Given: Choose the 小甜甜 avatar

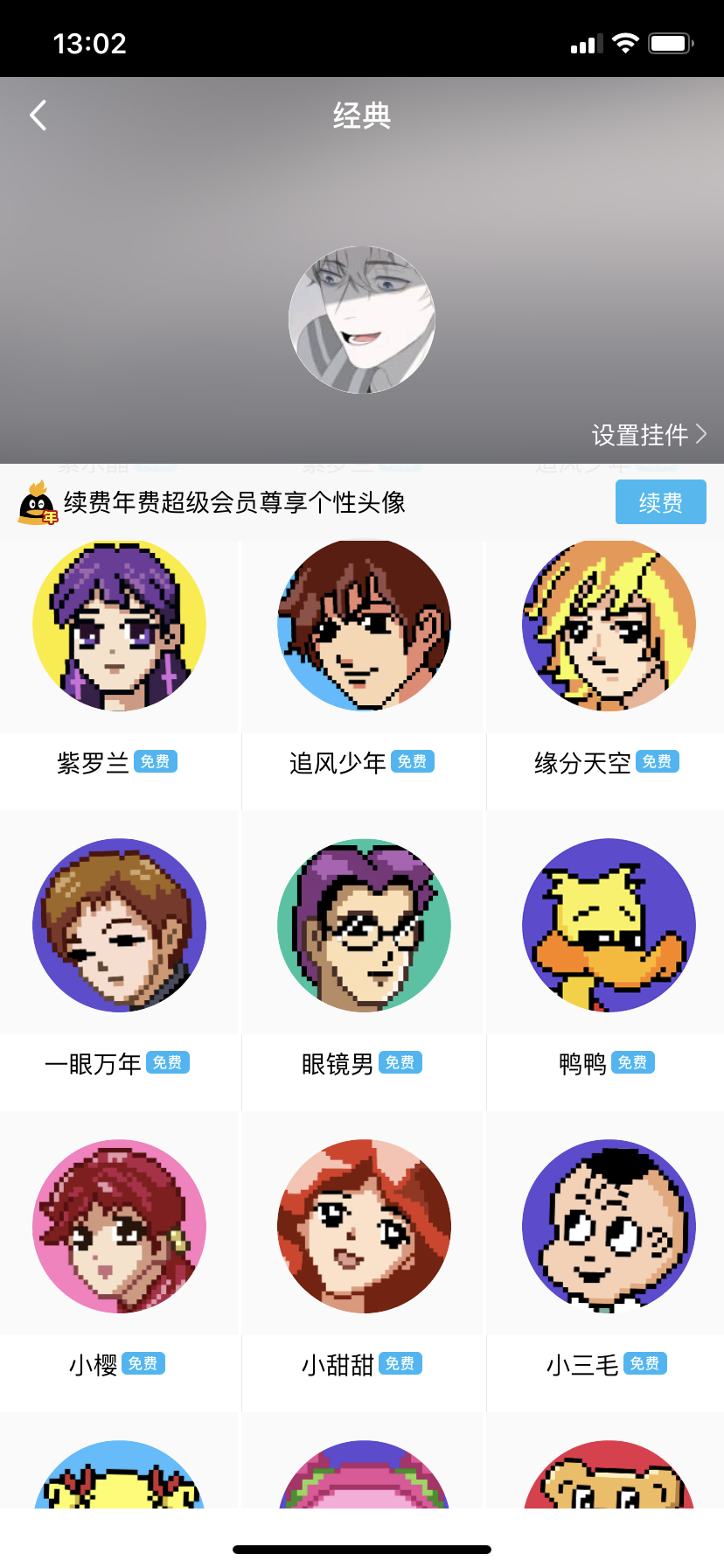Looking at the screenshot, I should 365,1226.
